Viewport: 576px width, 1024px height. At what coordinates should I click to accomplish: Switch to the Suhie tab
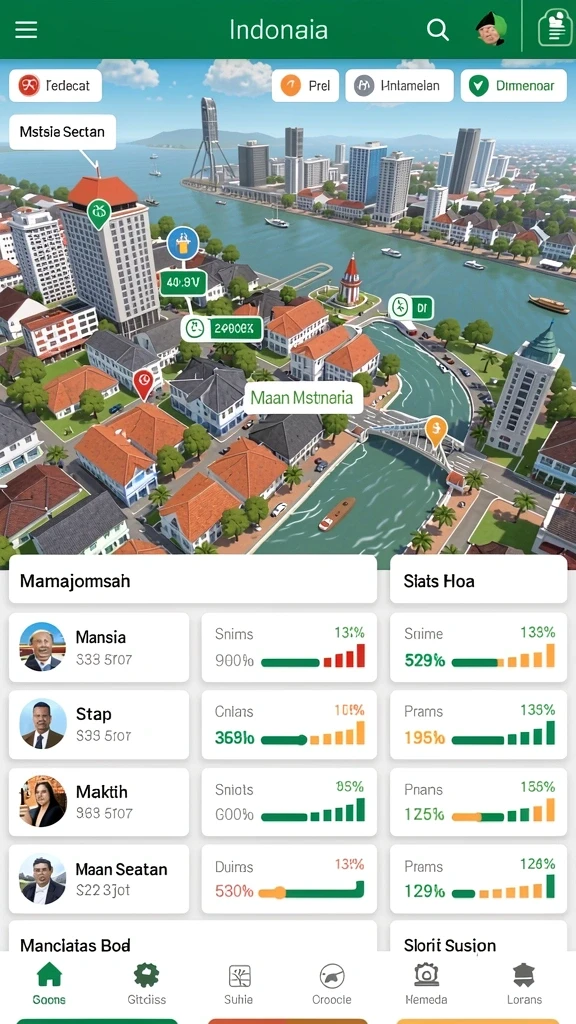(x=238, y=984)
